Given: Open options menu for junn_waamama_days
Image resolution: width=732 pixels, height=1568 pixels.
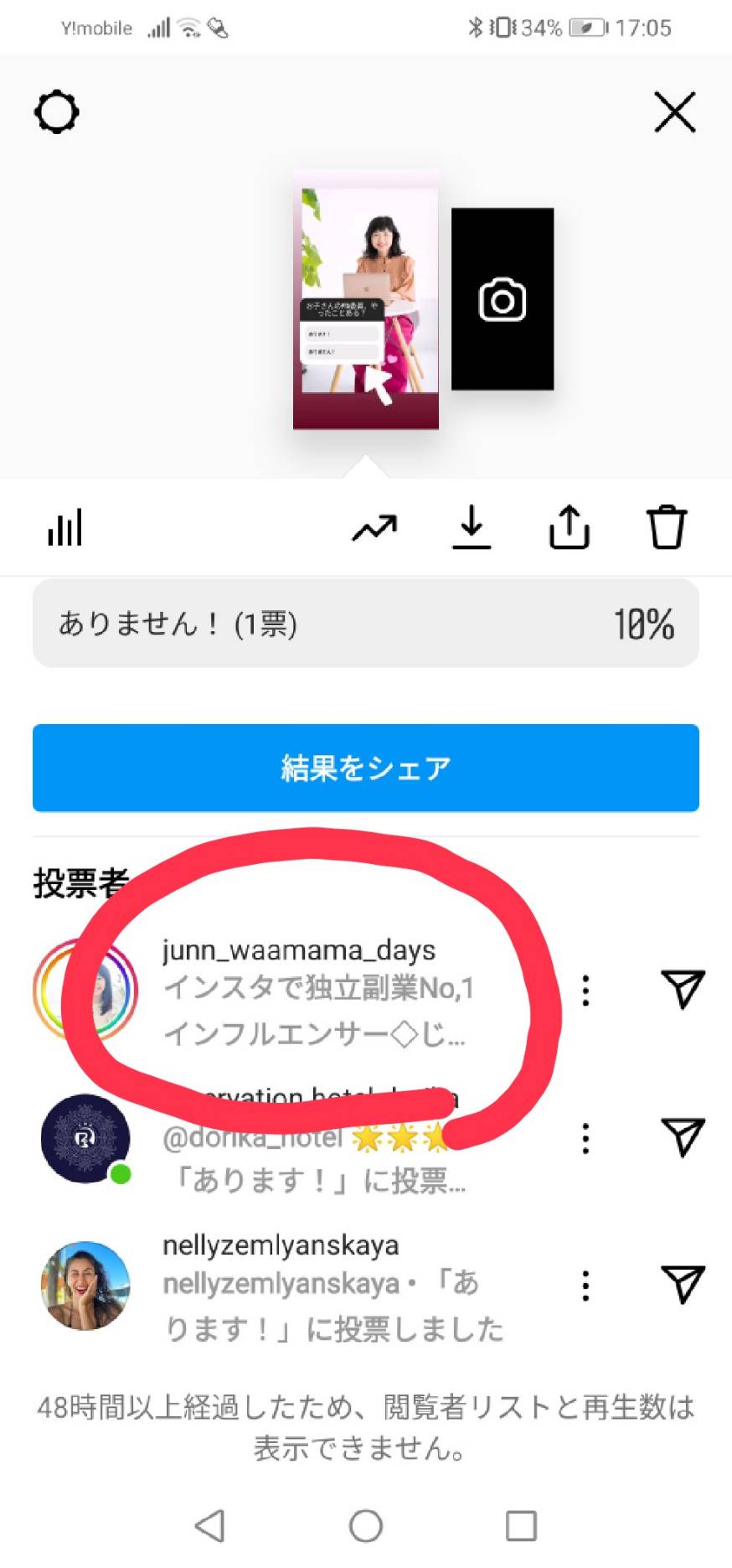Looking at the screenshot, I should pyautogui.click(x=585, y=991).
